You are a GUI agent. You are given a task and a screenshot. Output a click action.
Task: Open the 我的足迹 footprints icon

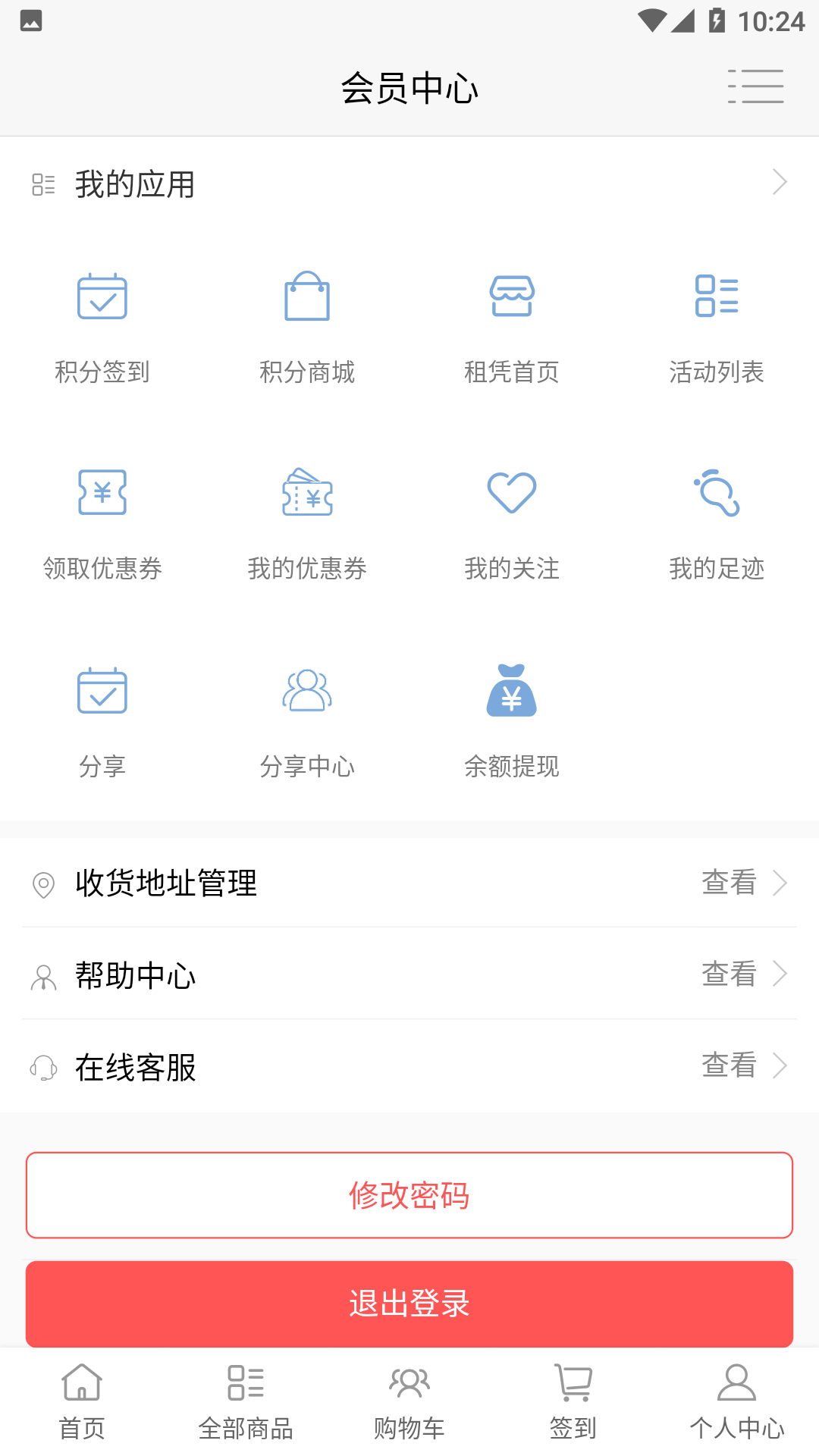pos(717,493)
